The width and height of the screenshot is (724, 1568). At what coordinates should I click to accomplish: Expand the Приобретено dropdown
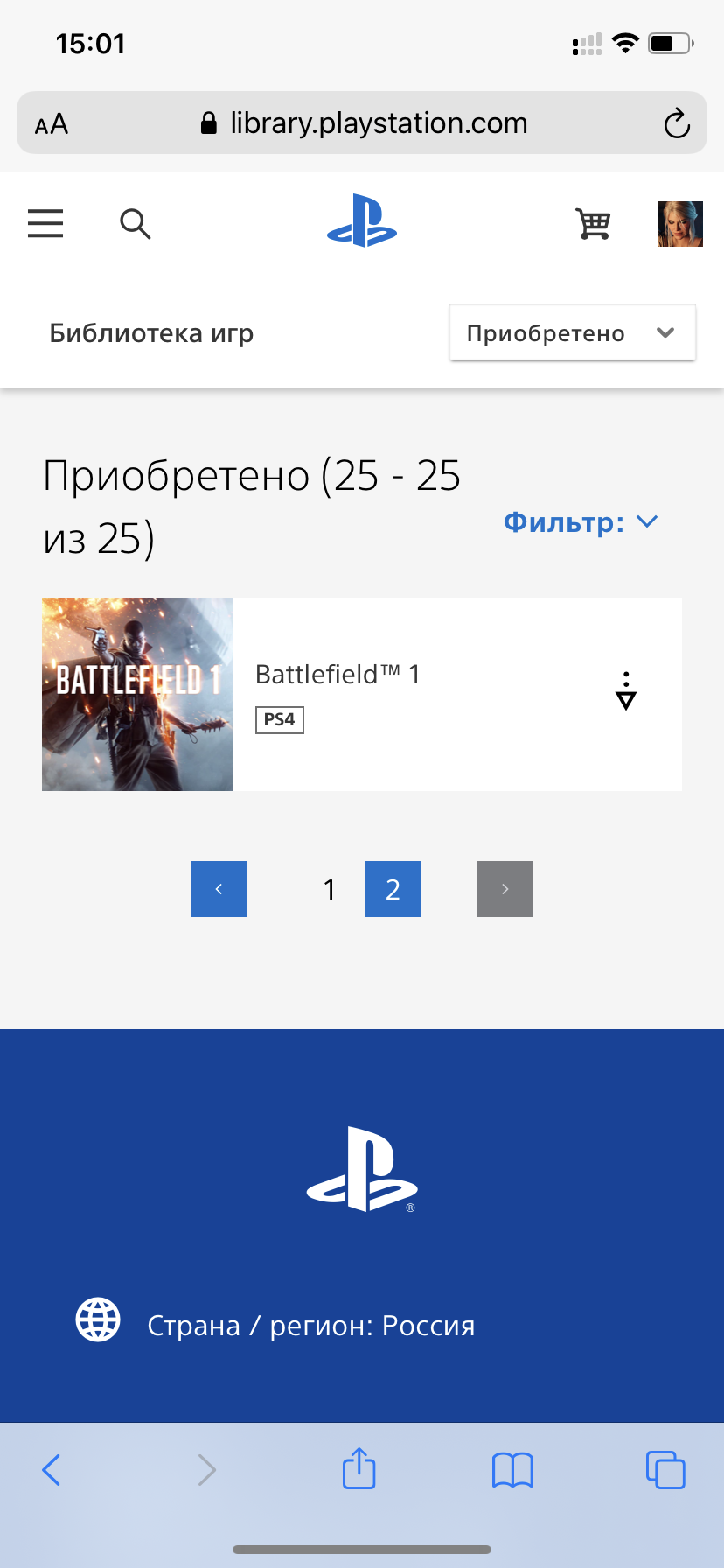(x=573, y=332)
